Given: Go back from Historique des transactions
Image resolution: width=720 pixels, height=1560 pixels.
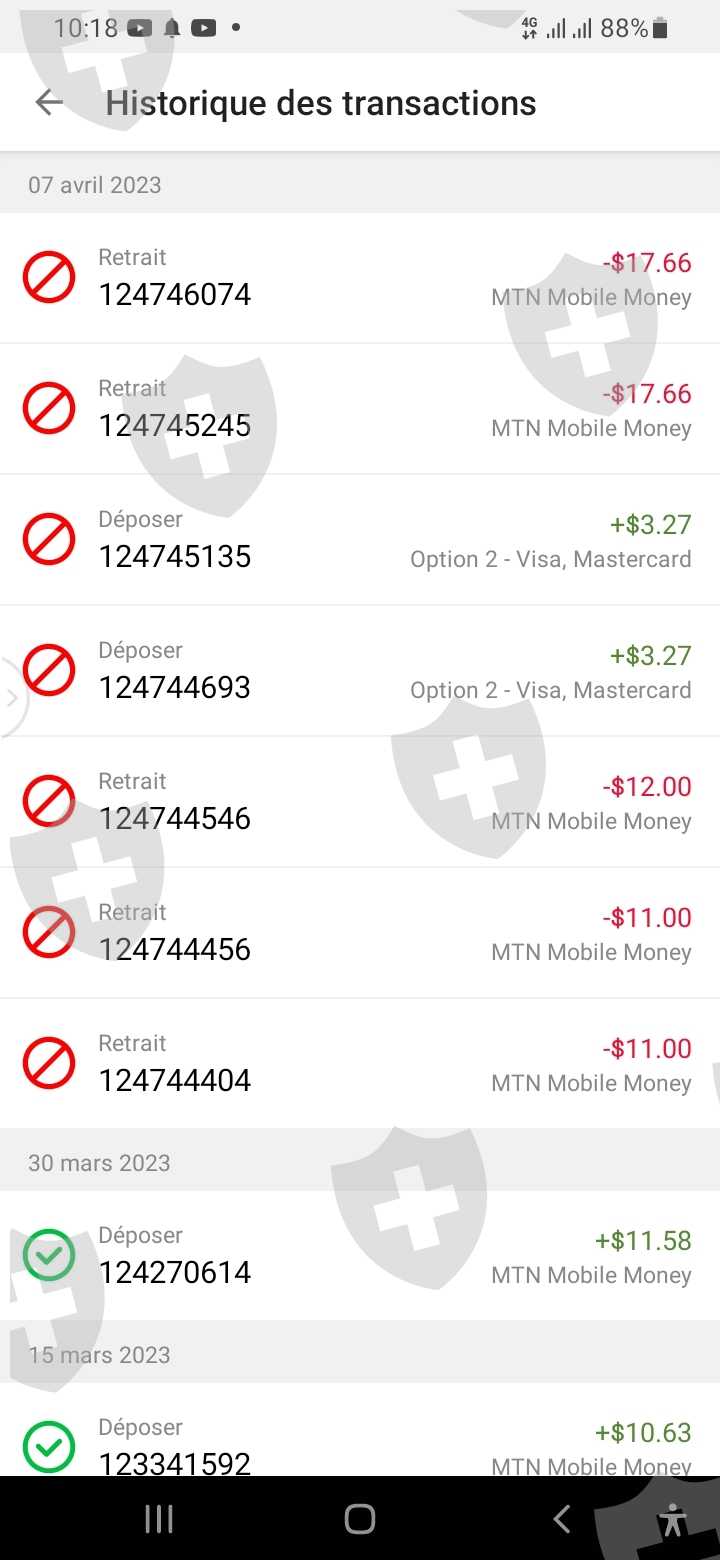Looking at the screenshot, I should click(48, 103).
